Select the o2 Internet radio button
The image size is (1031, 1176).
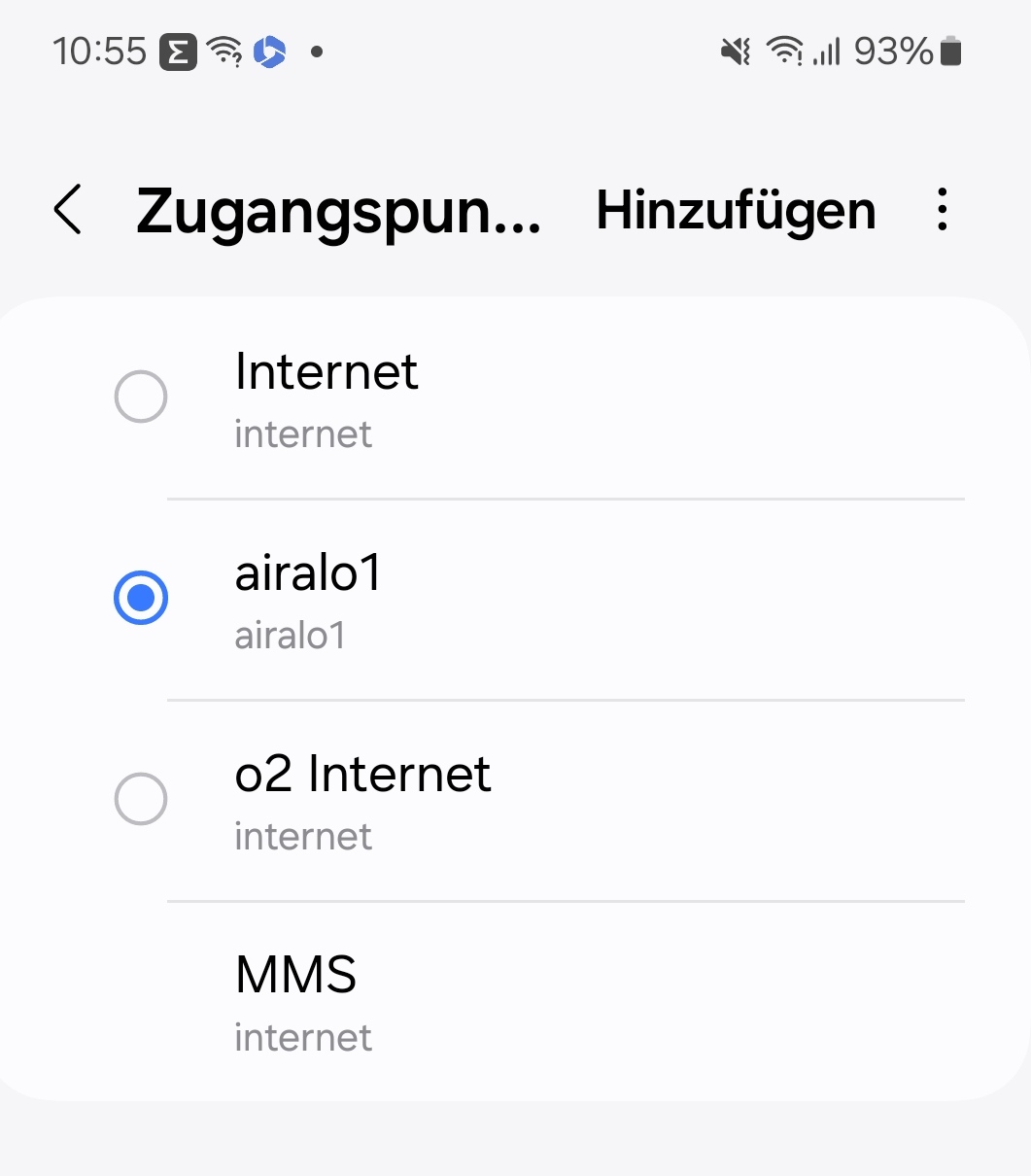pos(141,799)
